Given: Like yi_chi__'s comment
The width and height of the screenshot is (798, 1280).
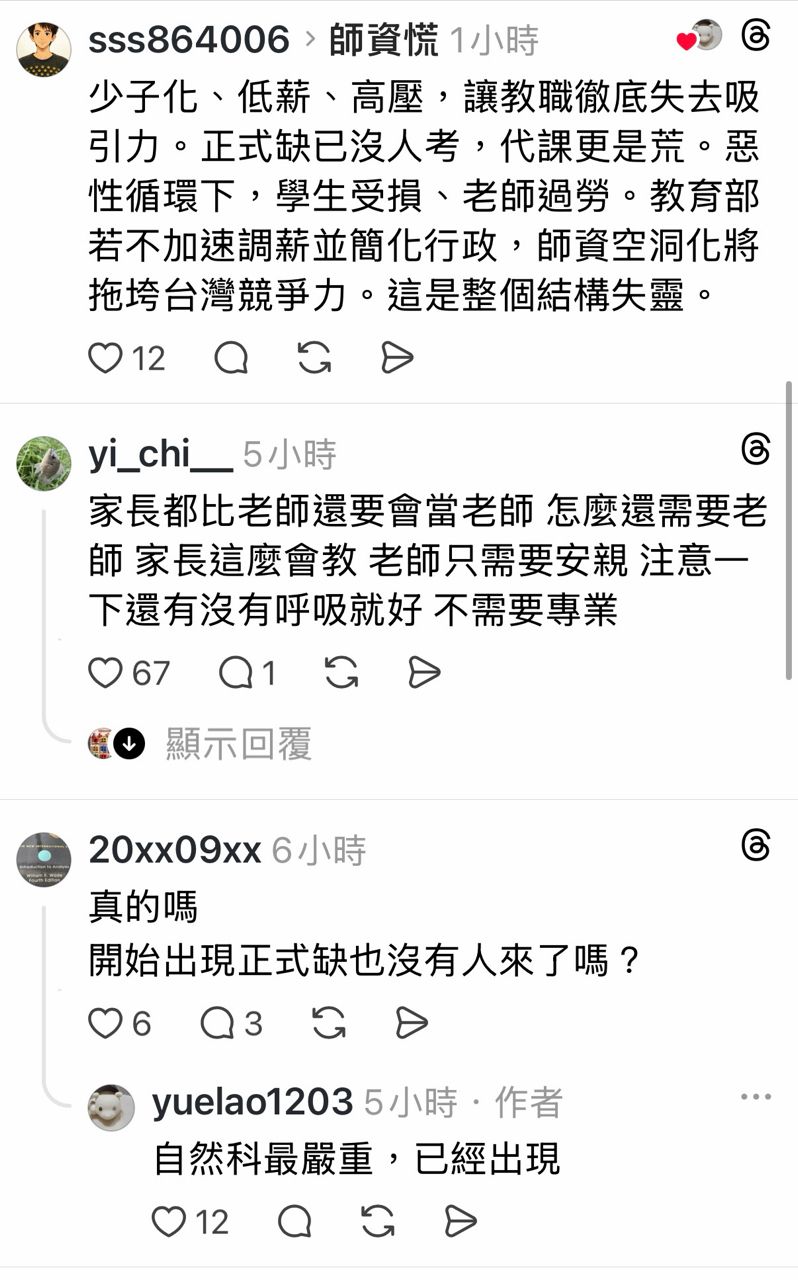Looking at the screenshot, I should click(105, 674).
